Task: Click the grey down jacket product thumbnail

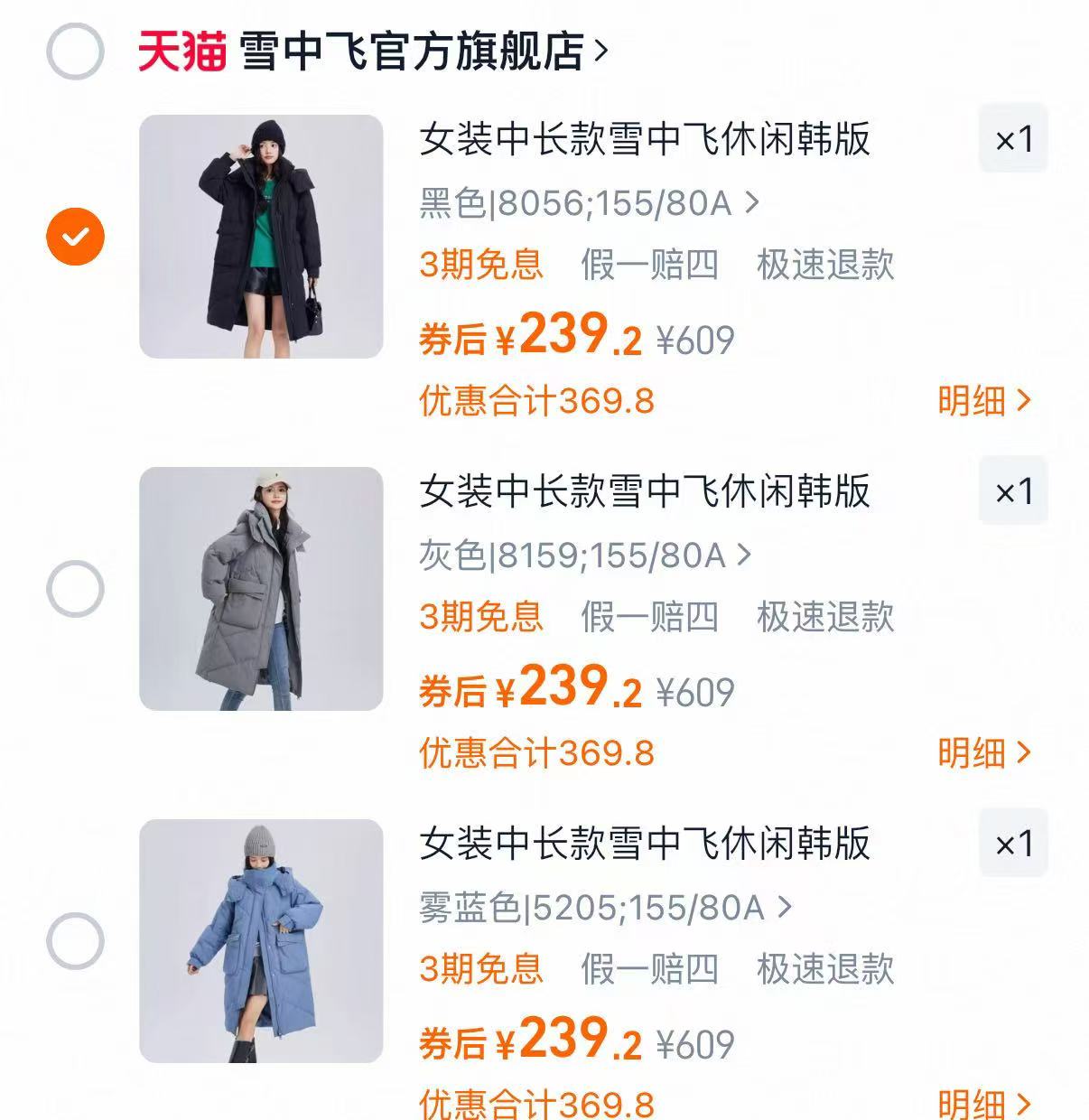Action: coord(262,590)
